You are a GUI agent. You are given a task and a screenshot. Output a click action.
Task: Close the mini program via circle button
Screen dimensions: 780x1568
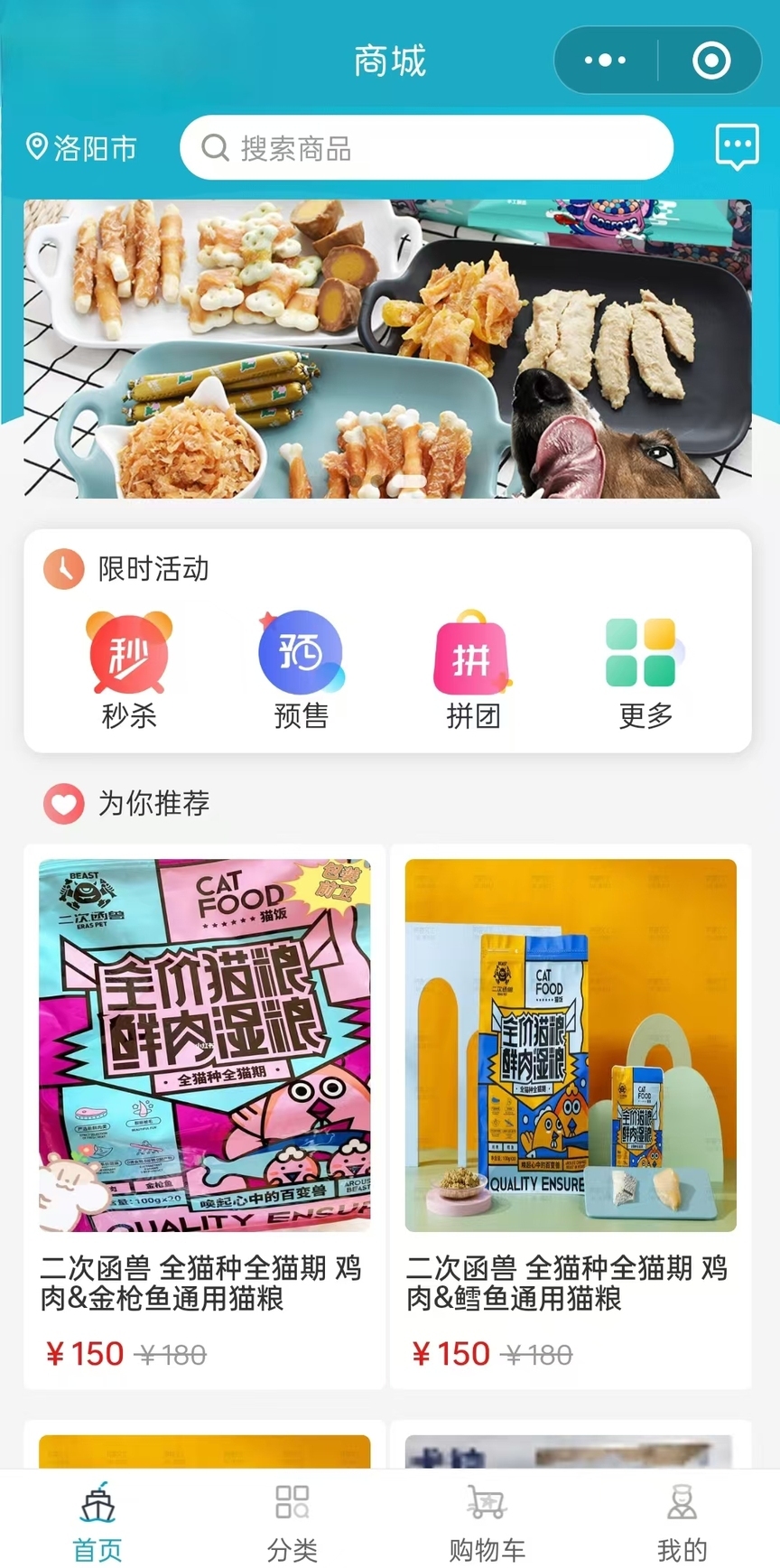(x=711, y=61)
